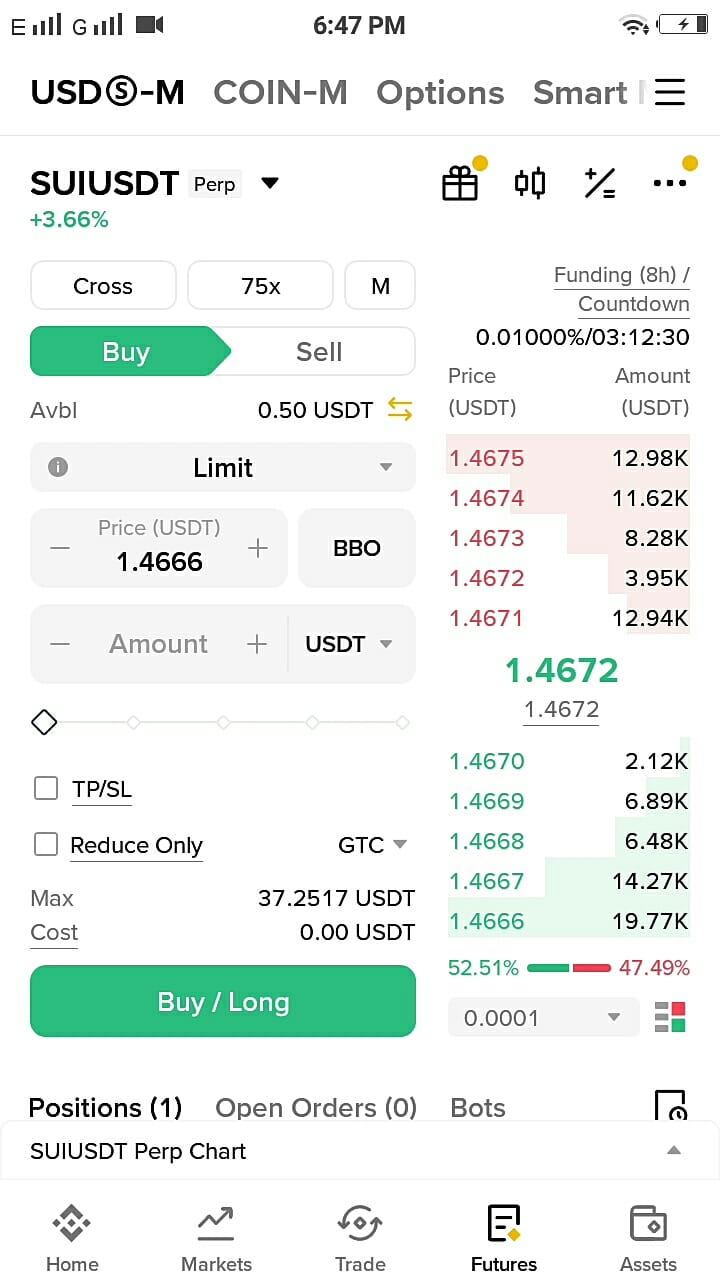Change the Cross margin mode
720x1280 pixels.
[x=103, y=286]
